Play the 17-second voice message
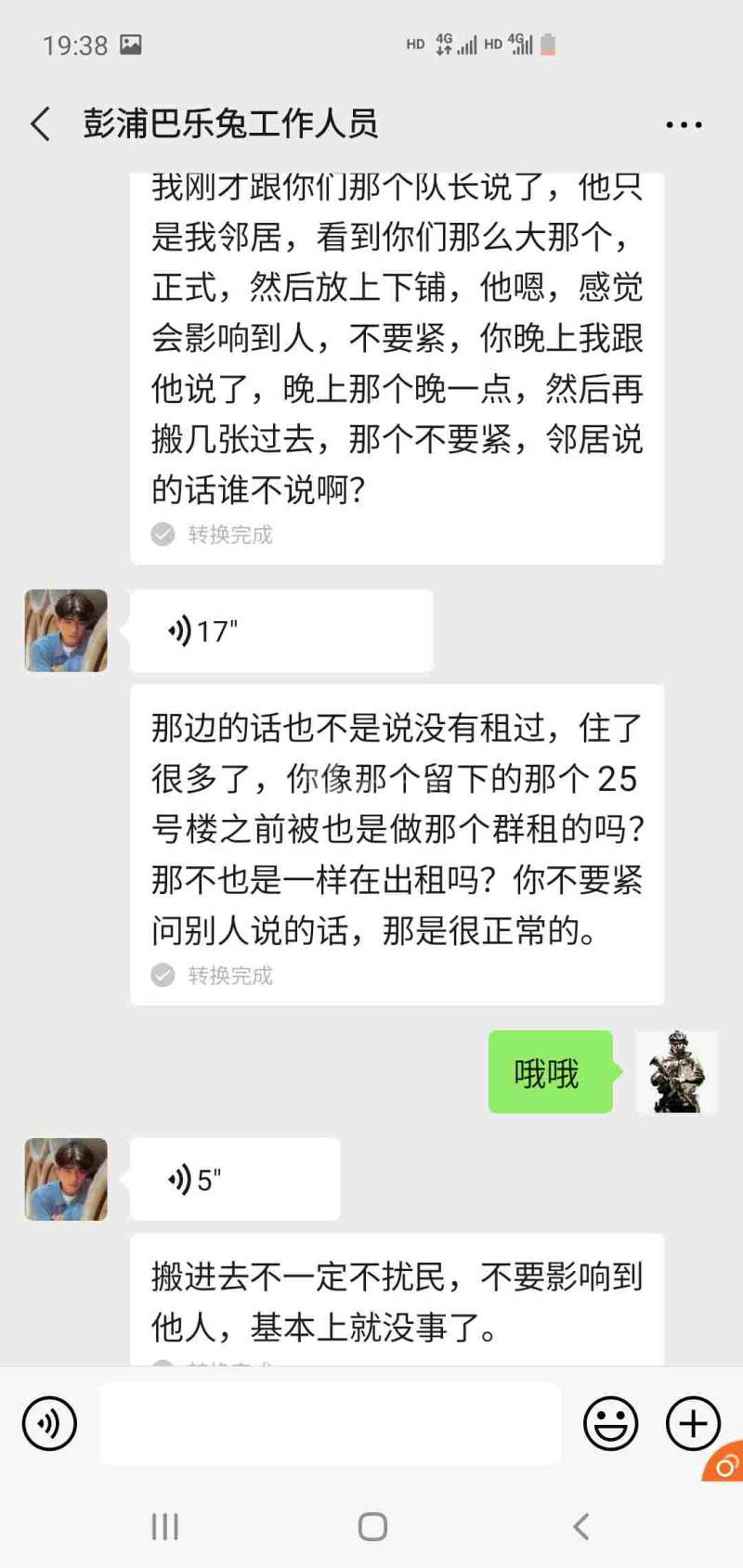This screenshot has width=743, height=1568. pyautogui.click(x=280, y=631)
